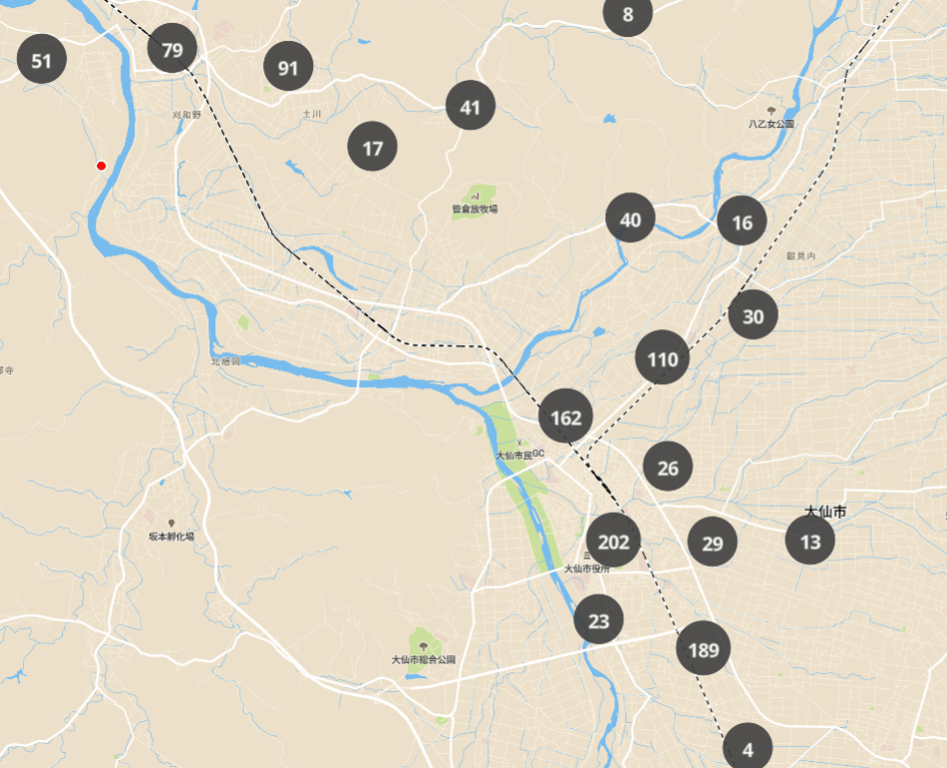Open the cluster marker labeled 79
This screenshot has width=947, height=768.
172,49
